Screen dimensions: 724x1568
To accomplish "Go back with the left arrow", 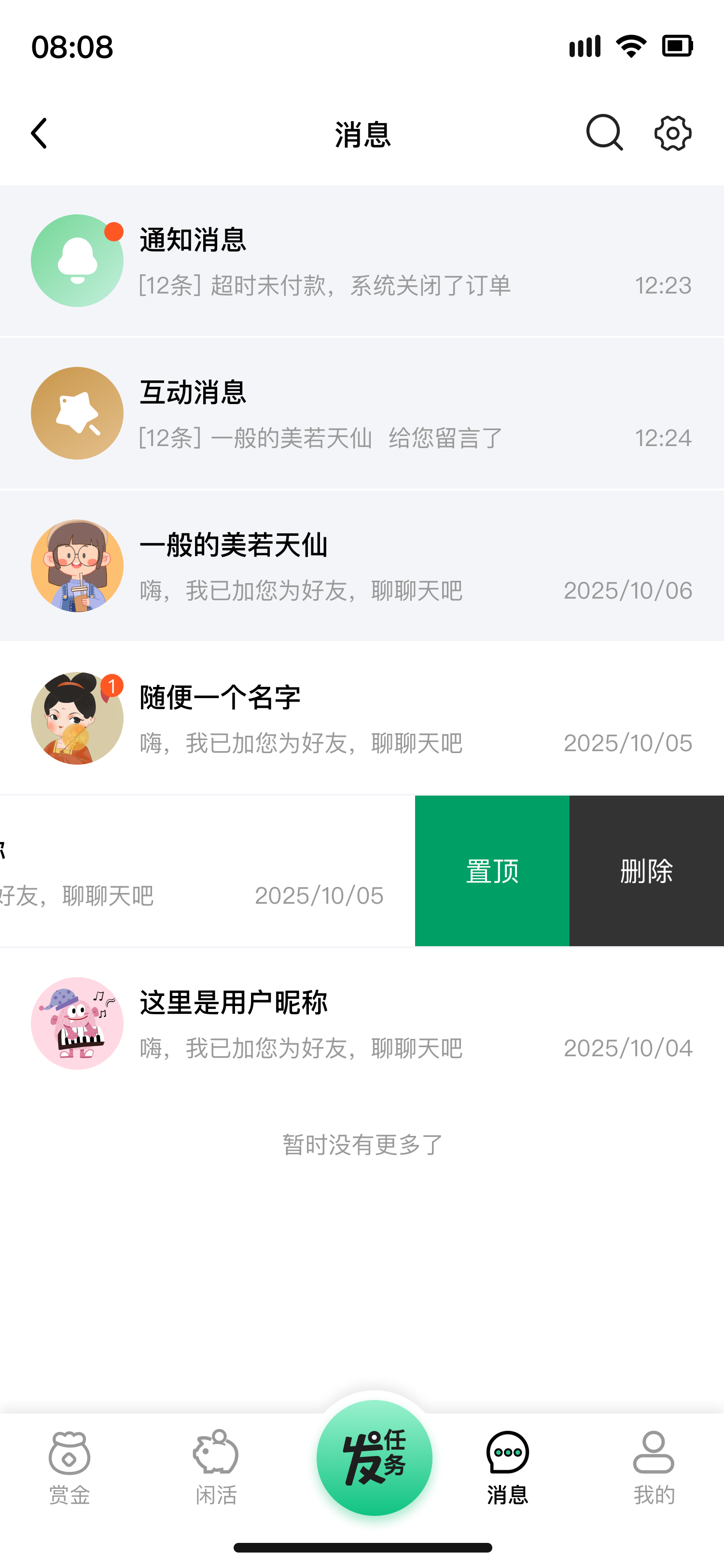I will coord(39,134).
